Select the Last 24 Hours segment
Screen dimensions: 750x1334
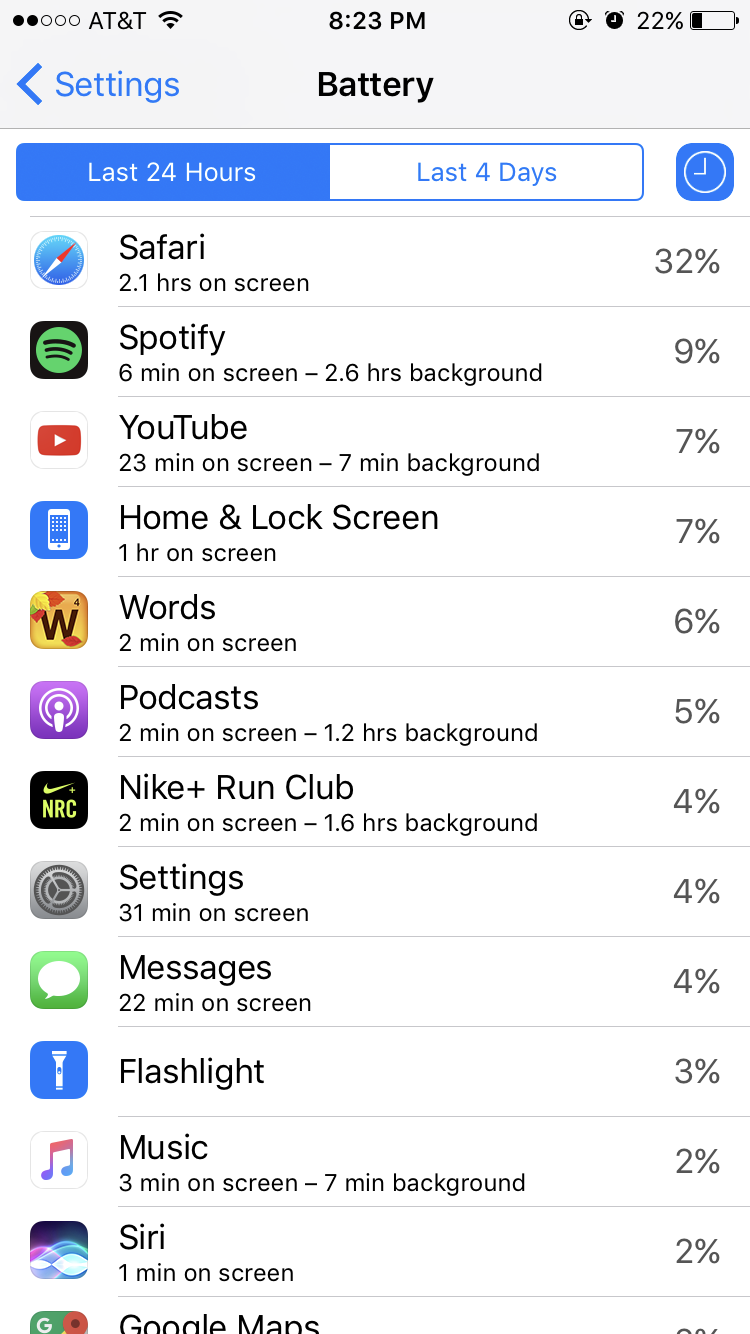click(x=172, y=172)
